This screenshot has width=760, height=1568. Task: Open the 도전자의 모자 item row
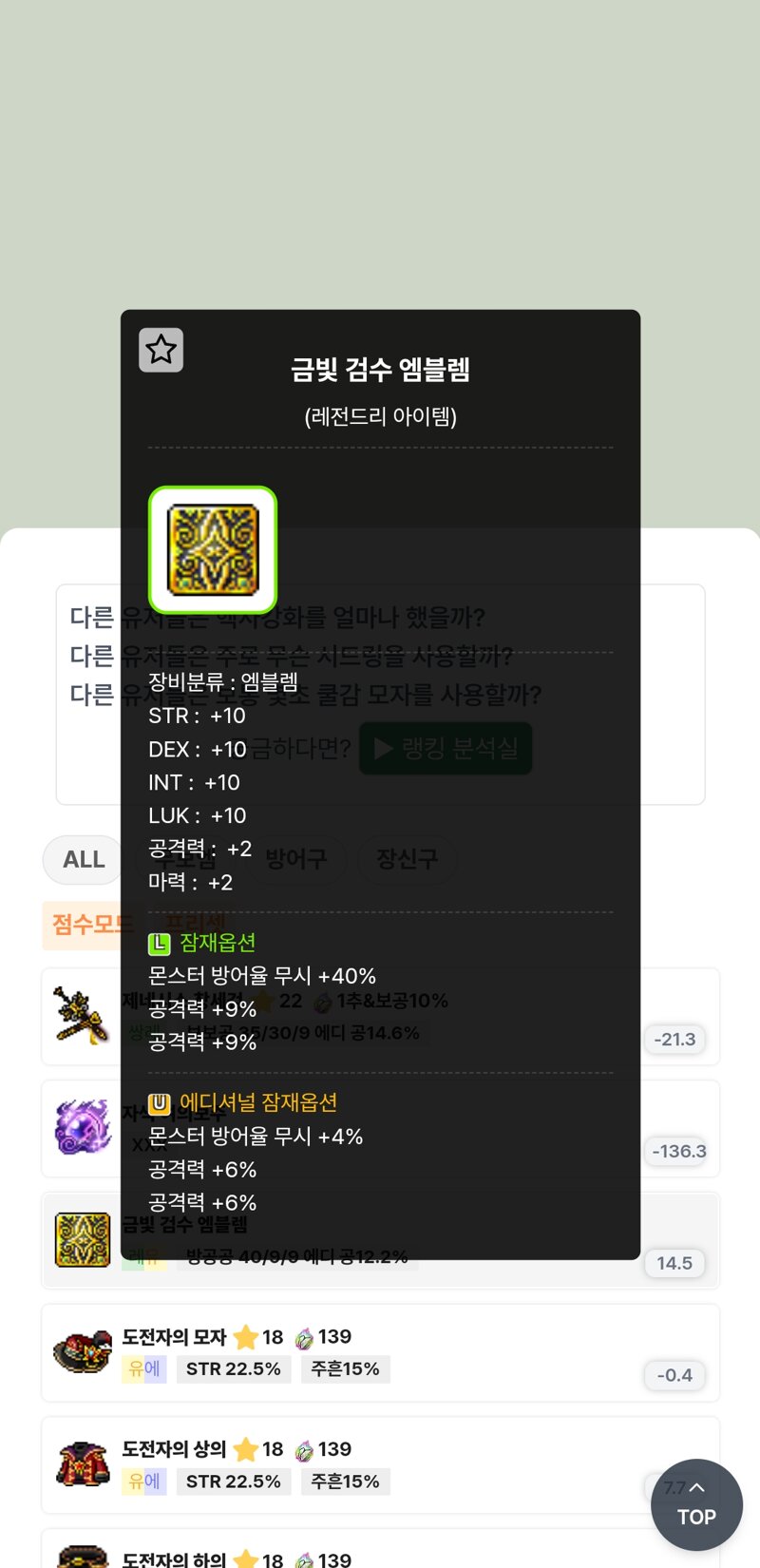380,1352
